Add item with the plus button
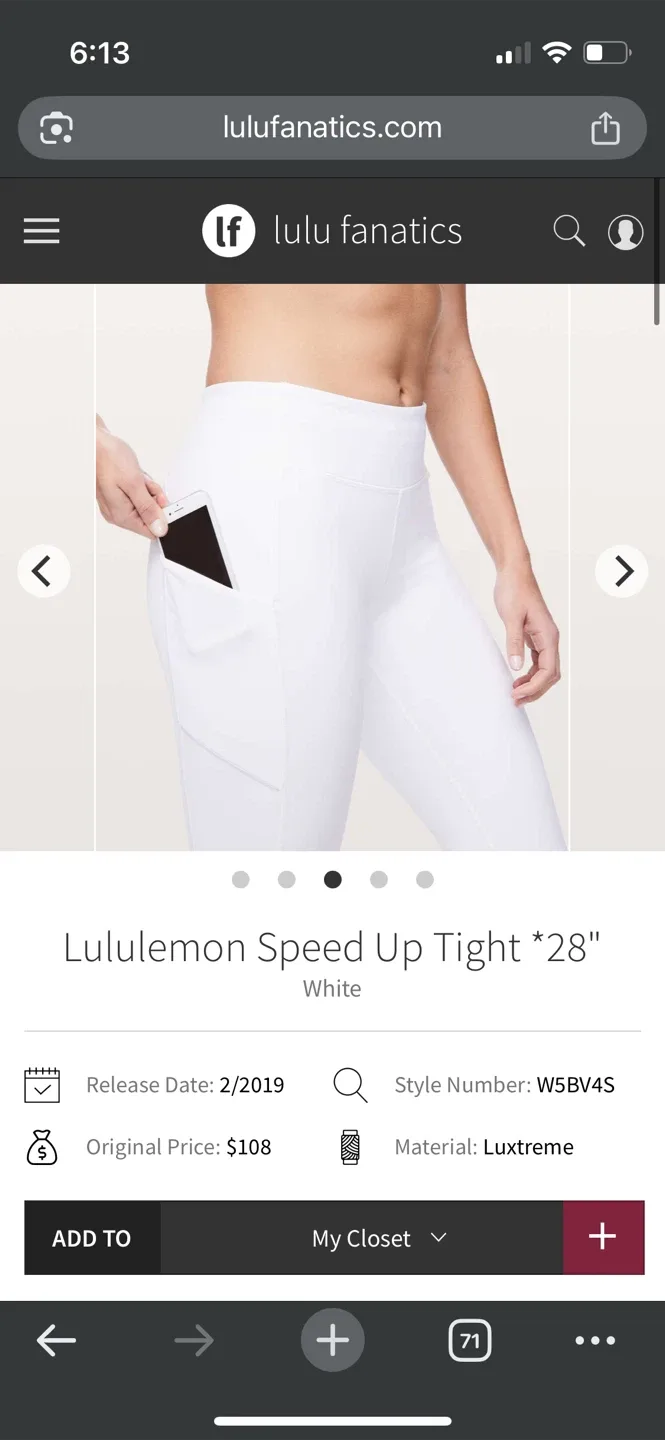Screen dimensions: 665x1440 (x=603, y=1238)
